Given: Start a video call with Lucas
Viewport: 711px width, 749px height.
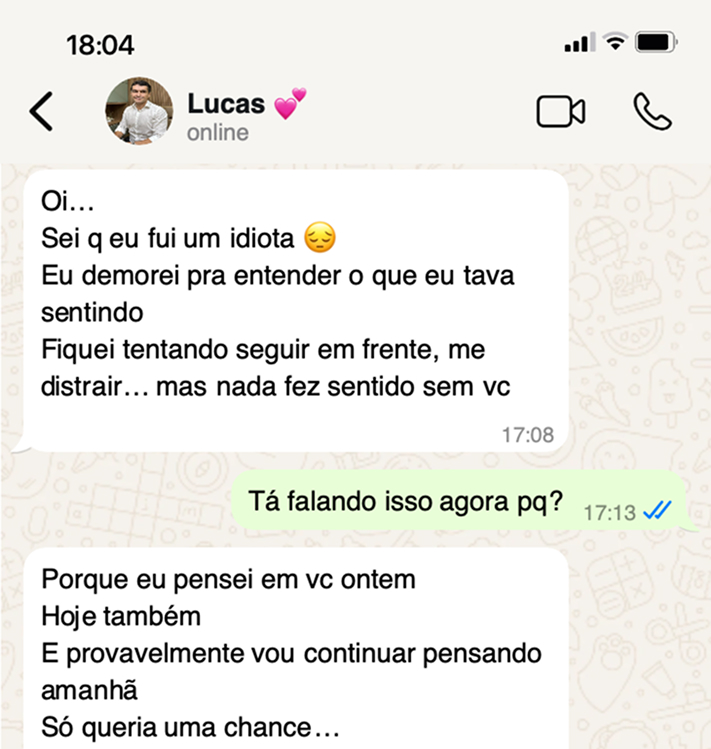Looking at the screenshot, I should 560,112.
